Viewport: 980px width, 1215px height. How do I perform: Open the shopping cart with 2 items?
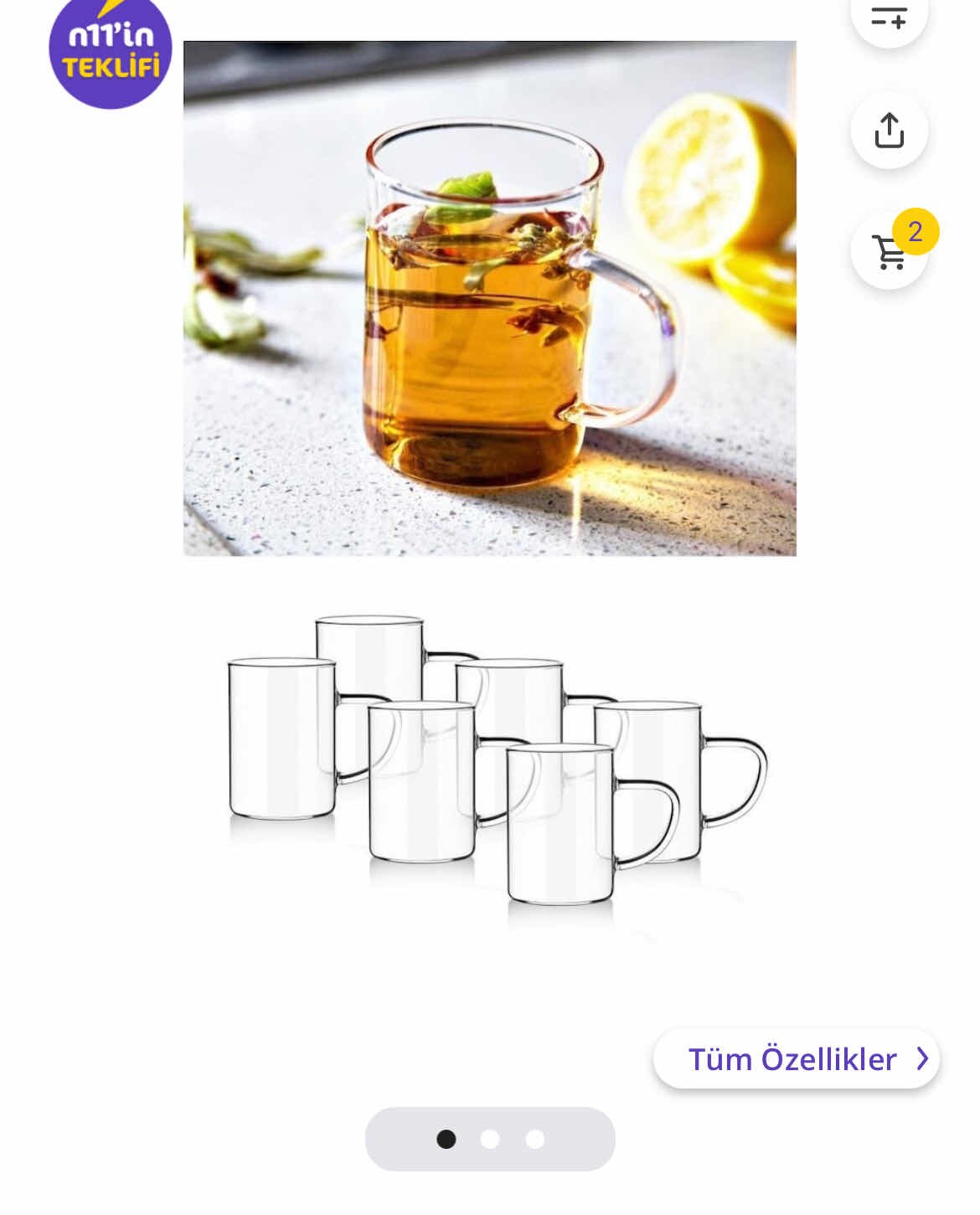coord(889,251)
